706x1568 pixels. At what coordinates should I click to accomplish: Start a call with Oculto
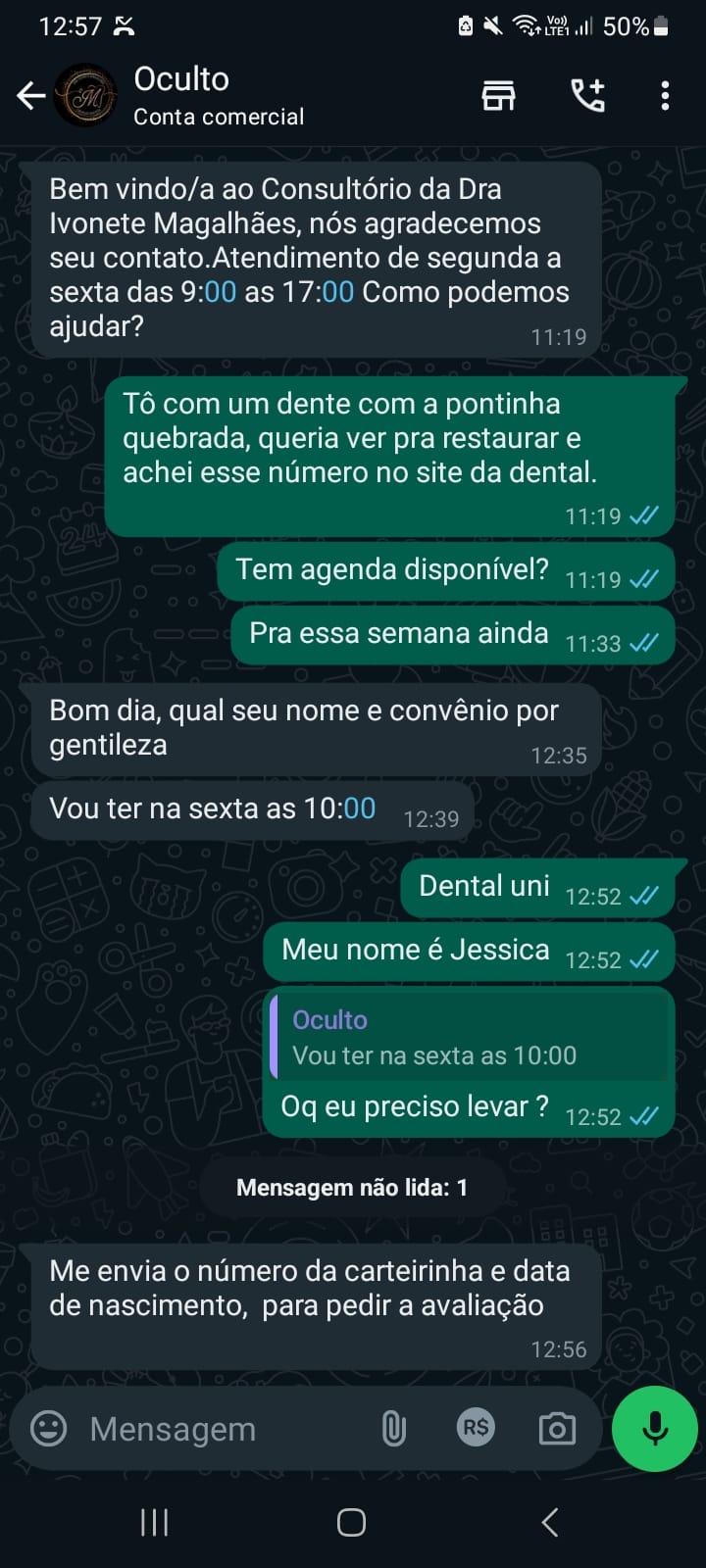(x=587, y=95)
